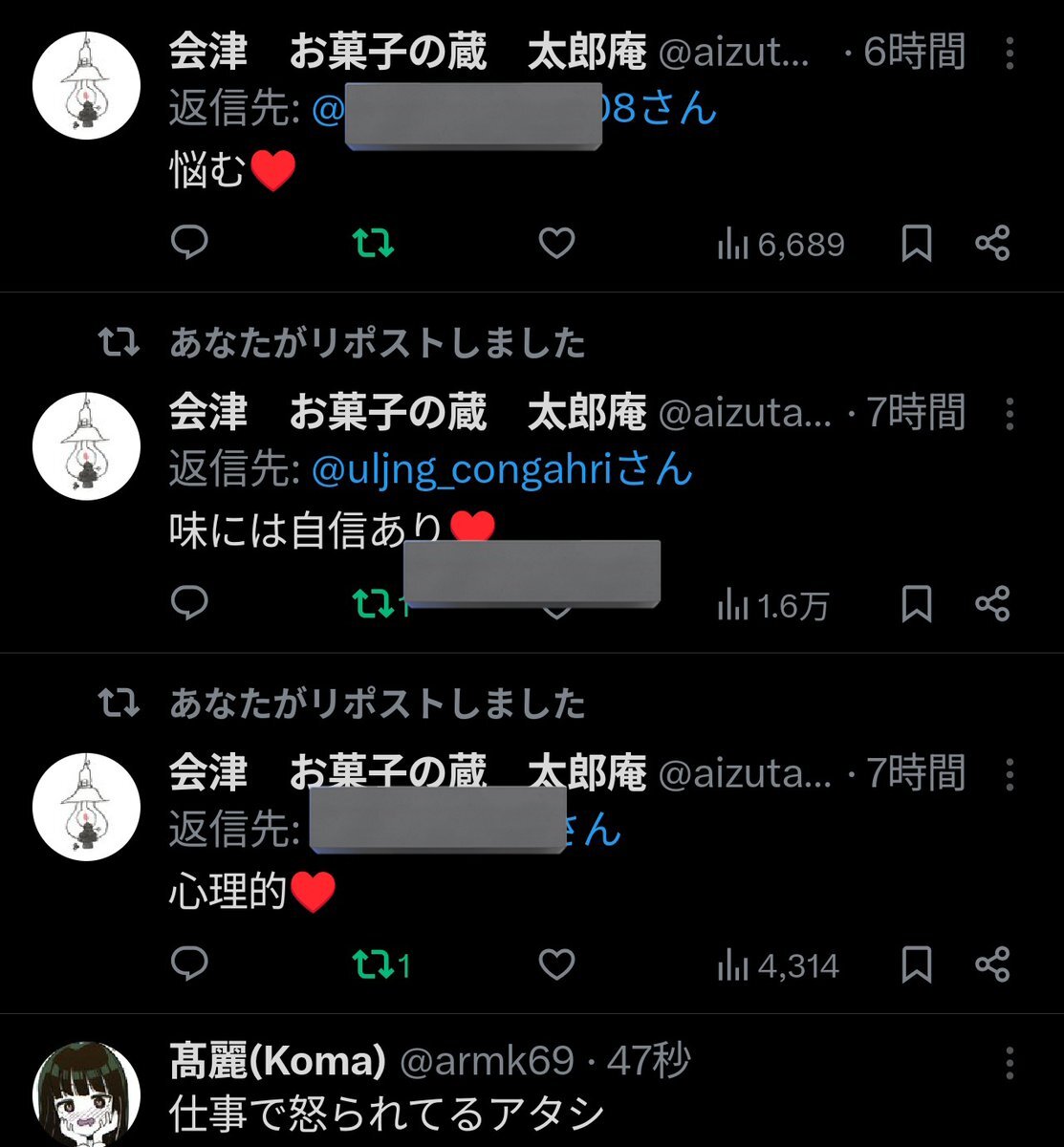This screenshot has width=1064, height=1147.
Task: Like the 悩む tweet using its heart icon
Action: pos(555,245)
